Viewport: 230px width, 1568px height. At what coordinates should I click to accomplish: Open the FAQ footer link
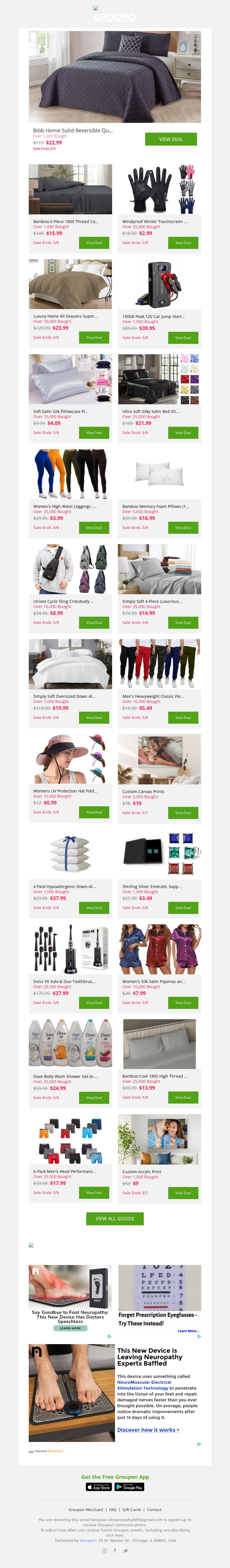click(113, 1509)
